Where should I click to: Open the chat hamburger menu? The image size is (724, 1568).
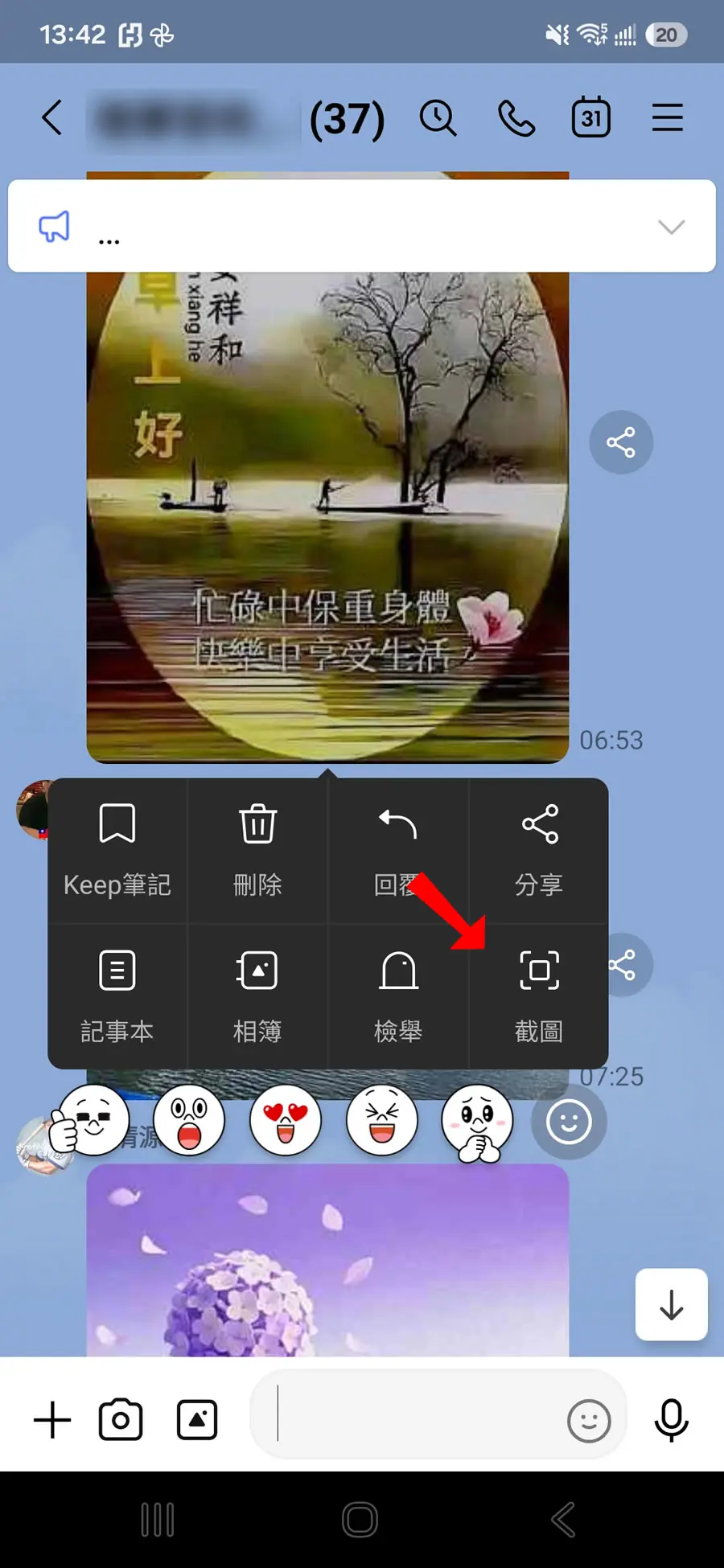pos(668,118)
